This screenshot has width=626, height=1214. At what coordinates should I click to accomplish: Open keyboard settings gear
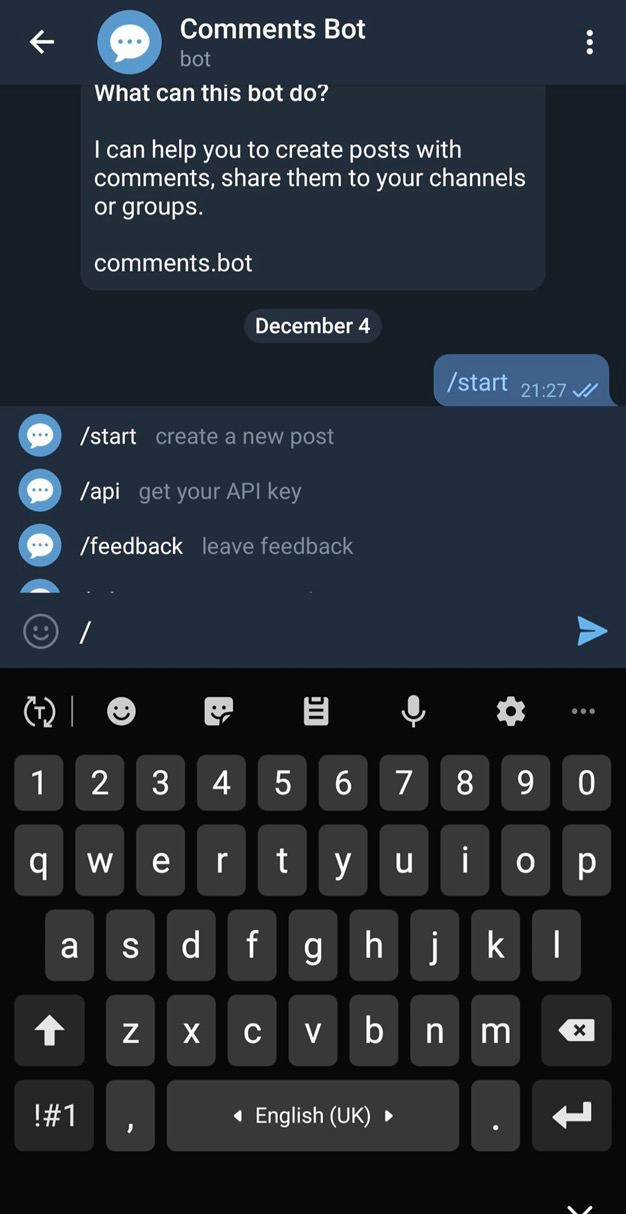[510, 712]
